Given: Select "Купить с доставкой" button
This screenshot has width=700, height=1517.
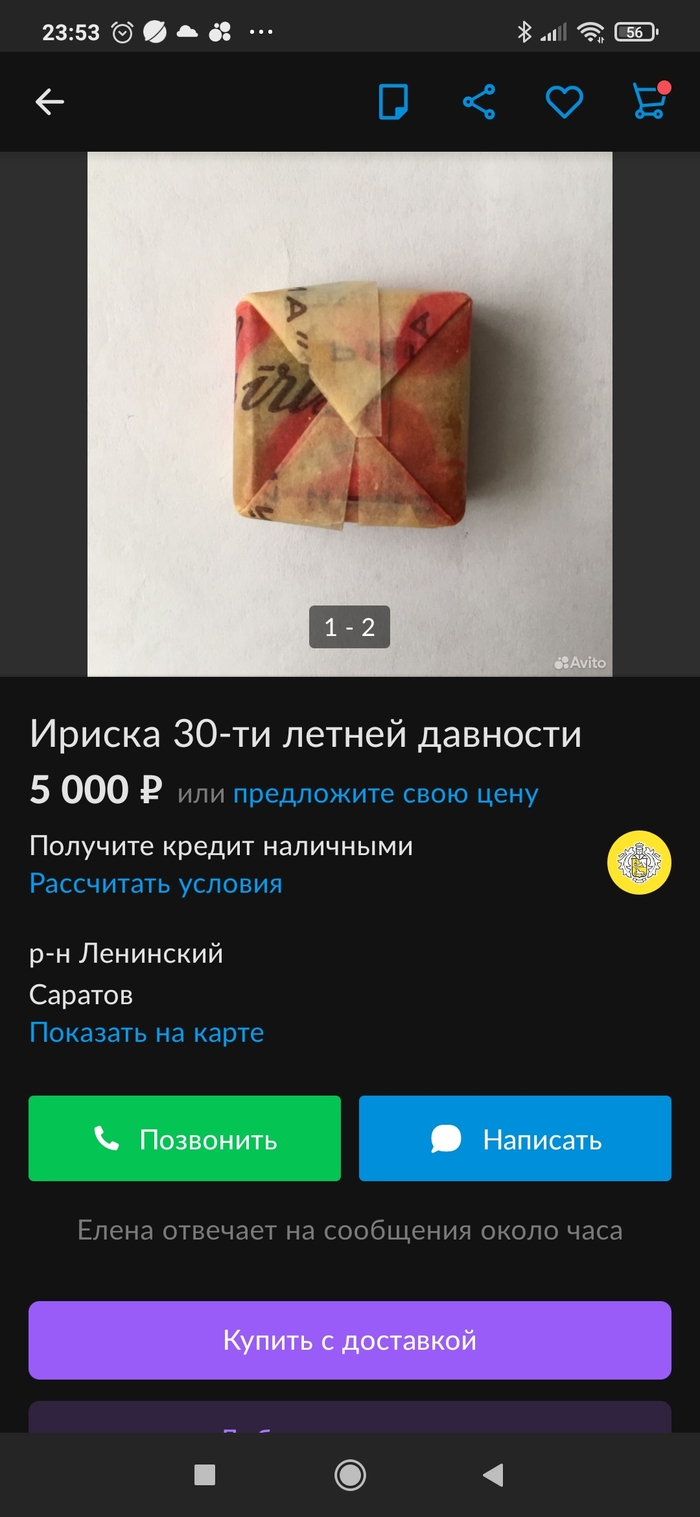Looking at the screenshot, I should tap(350, 1340).
